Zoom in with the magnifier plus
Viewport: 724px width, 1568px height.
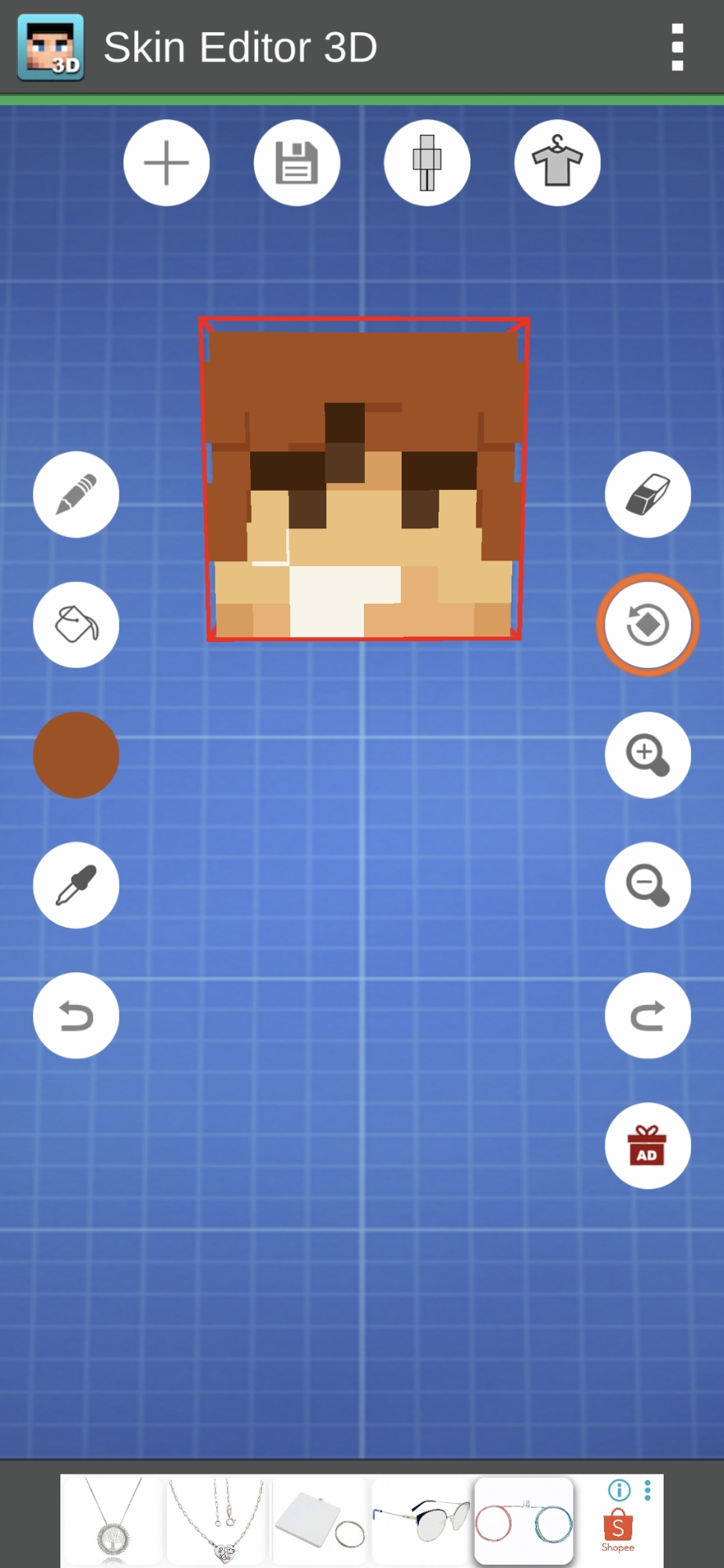648,755
